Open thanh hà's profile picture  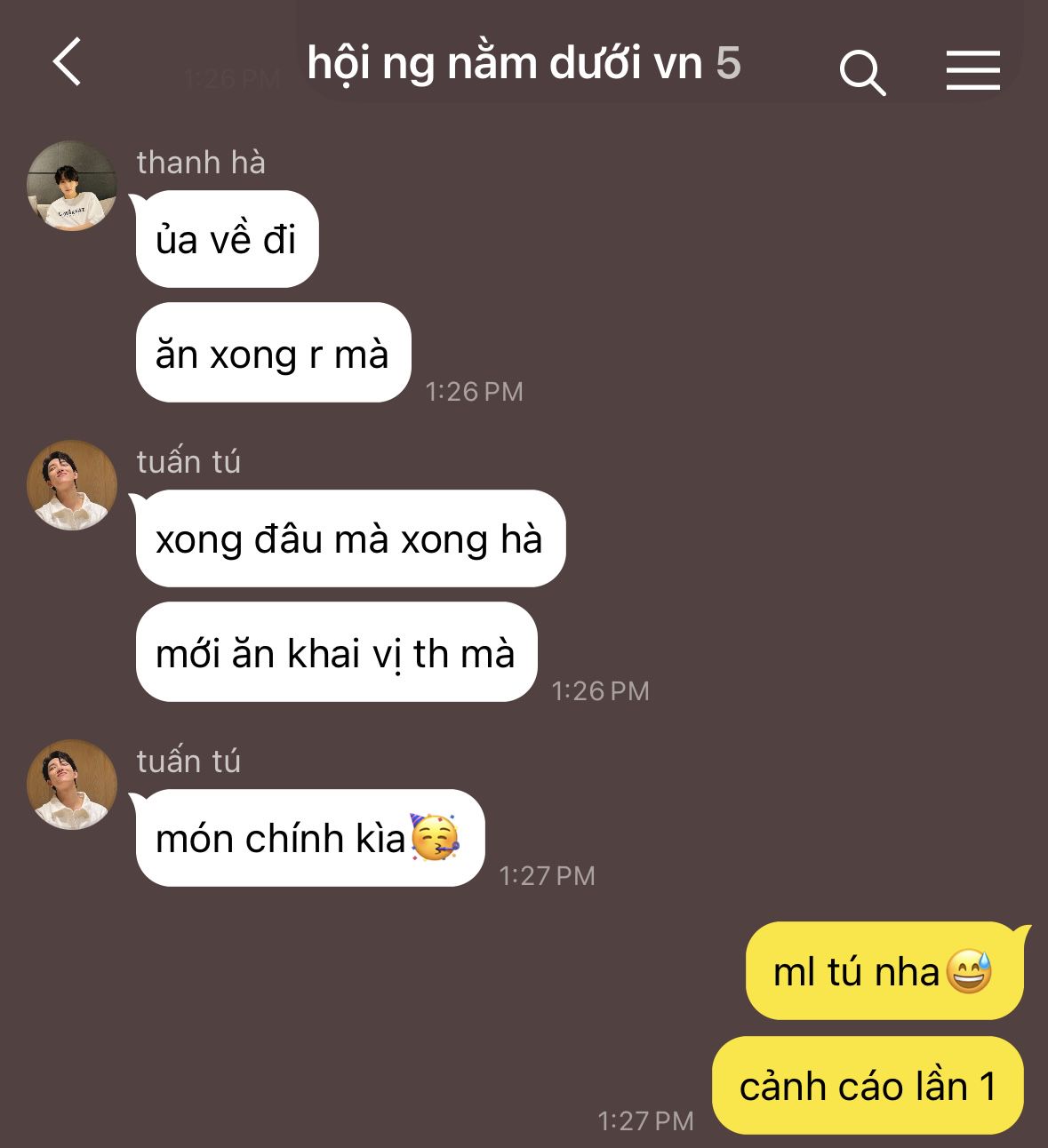[x=72, y=186]
